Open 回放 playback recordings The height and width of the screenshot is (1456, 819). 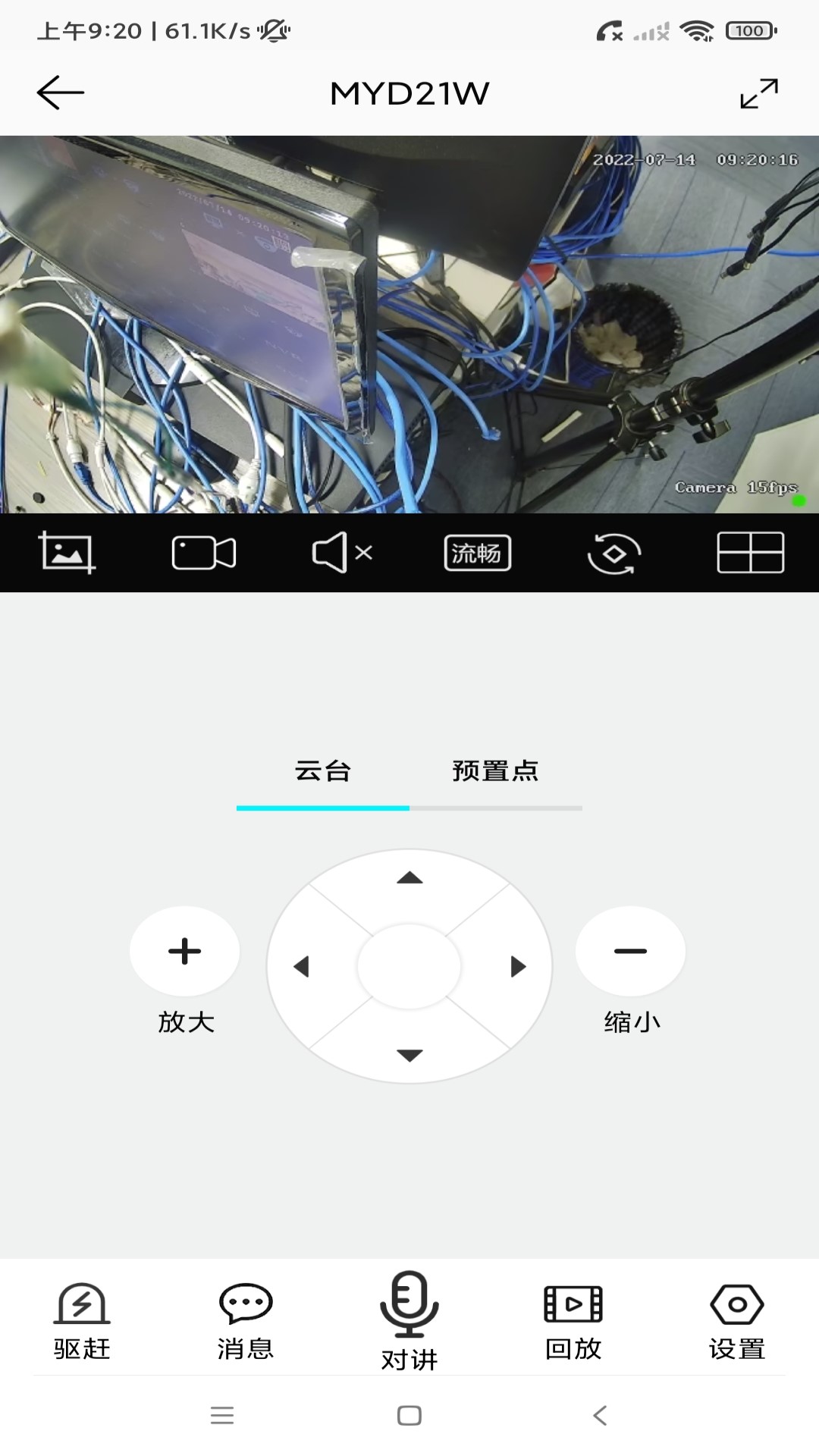click(573, 1320)
